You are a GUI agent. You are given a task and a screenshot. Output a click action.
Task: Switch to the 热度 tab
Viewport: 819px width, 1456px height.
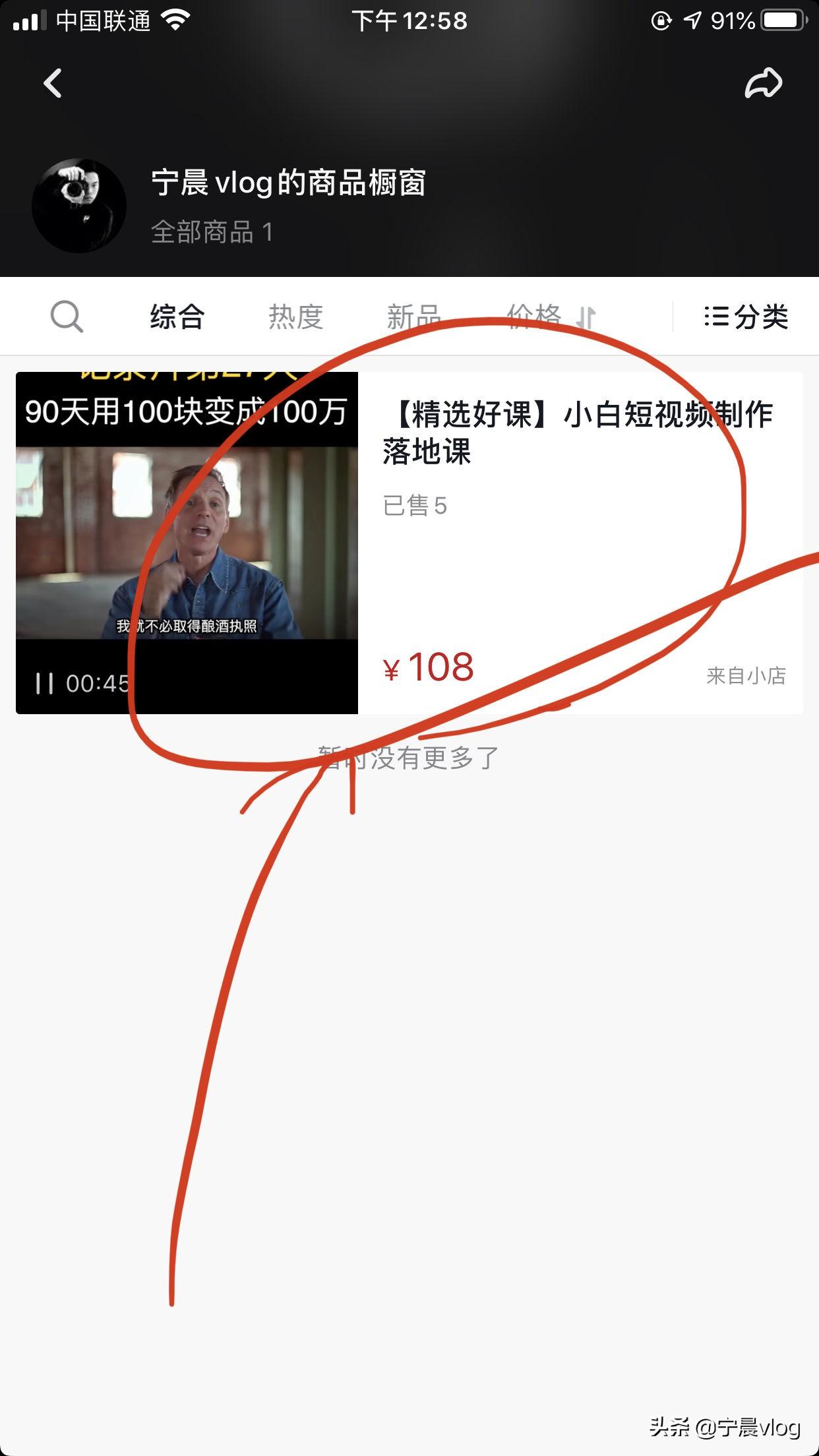tap(295, 317)
